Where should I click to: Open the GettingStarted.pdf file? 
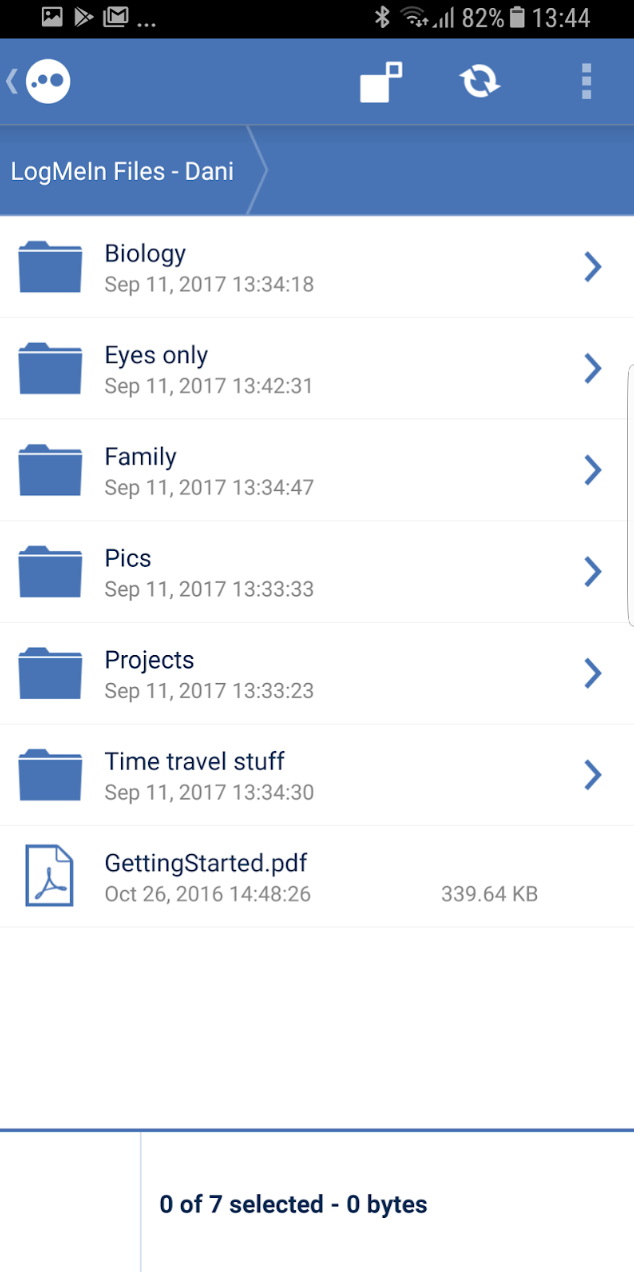300,876
